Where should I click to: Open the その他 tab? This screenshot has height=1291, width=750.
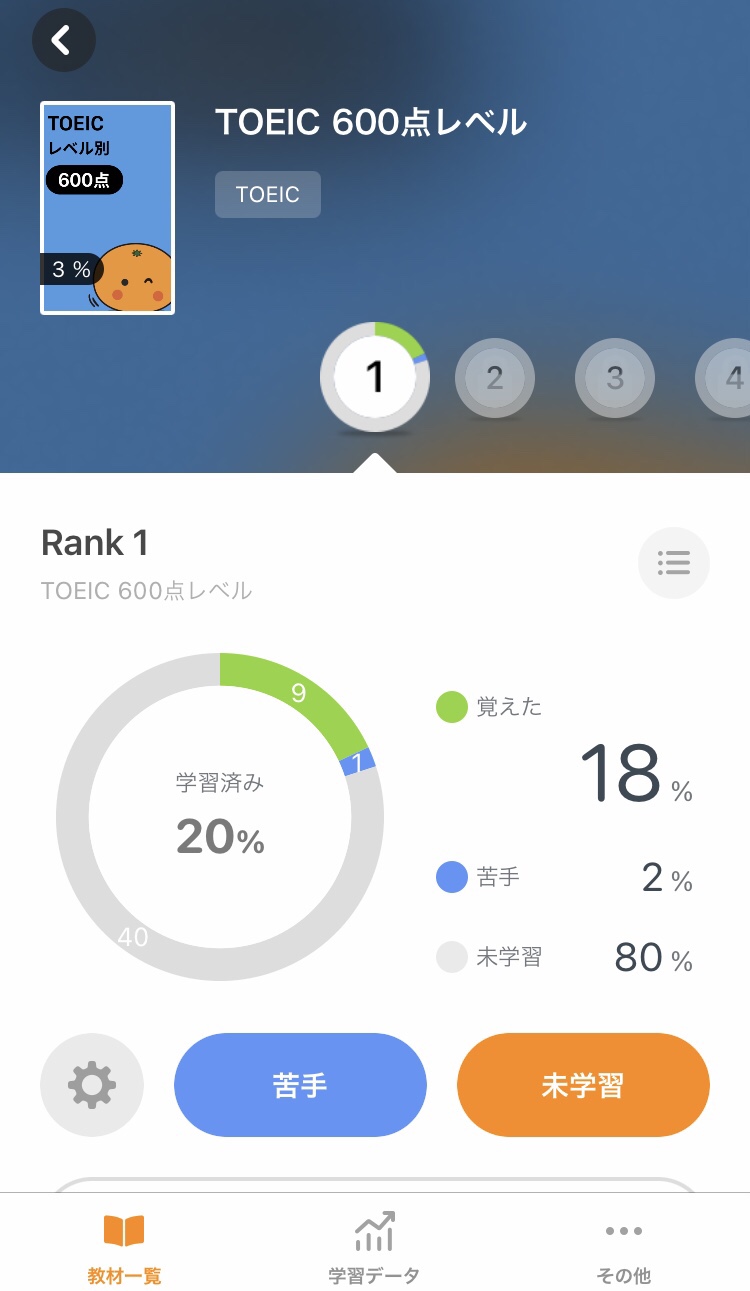[x=624, y=1247]
